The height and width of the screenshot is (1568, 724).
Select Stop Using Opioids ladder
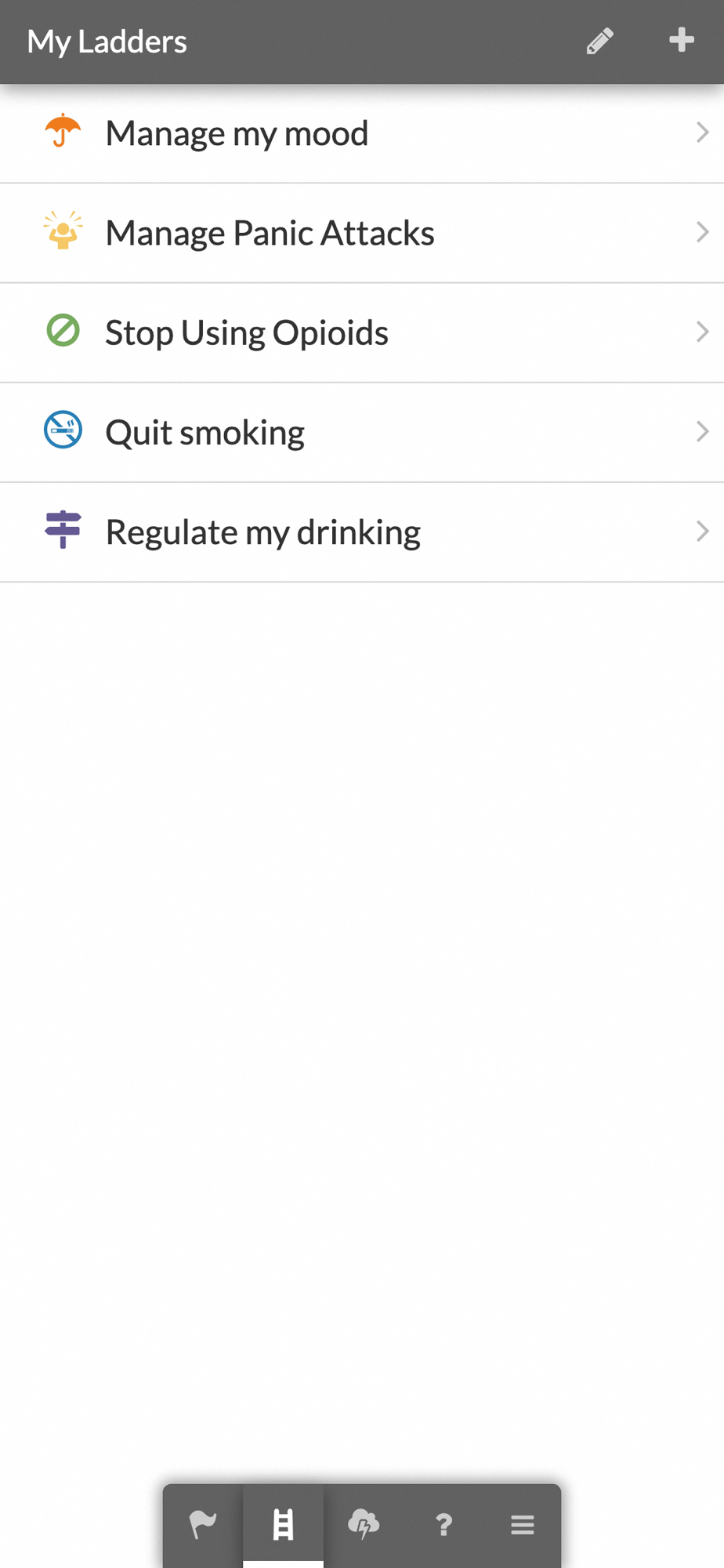click(x=362, y=332)
